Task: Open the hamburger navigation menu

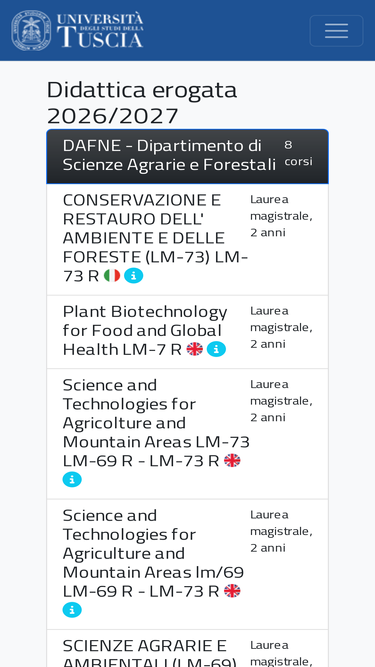Action: pos(336,31)
